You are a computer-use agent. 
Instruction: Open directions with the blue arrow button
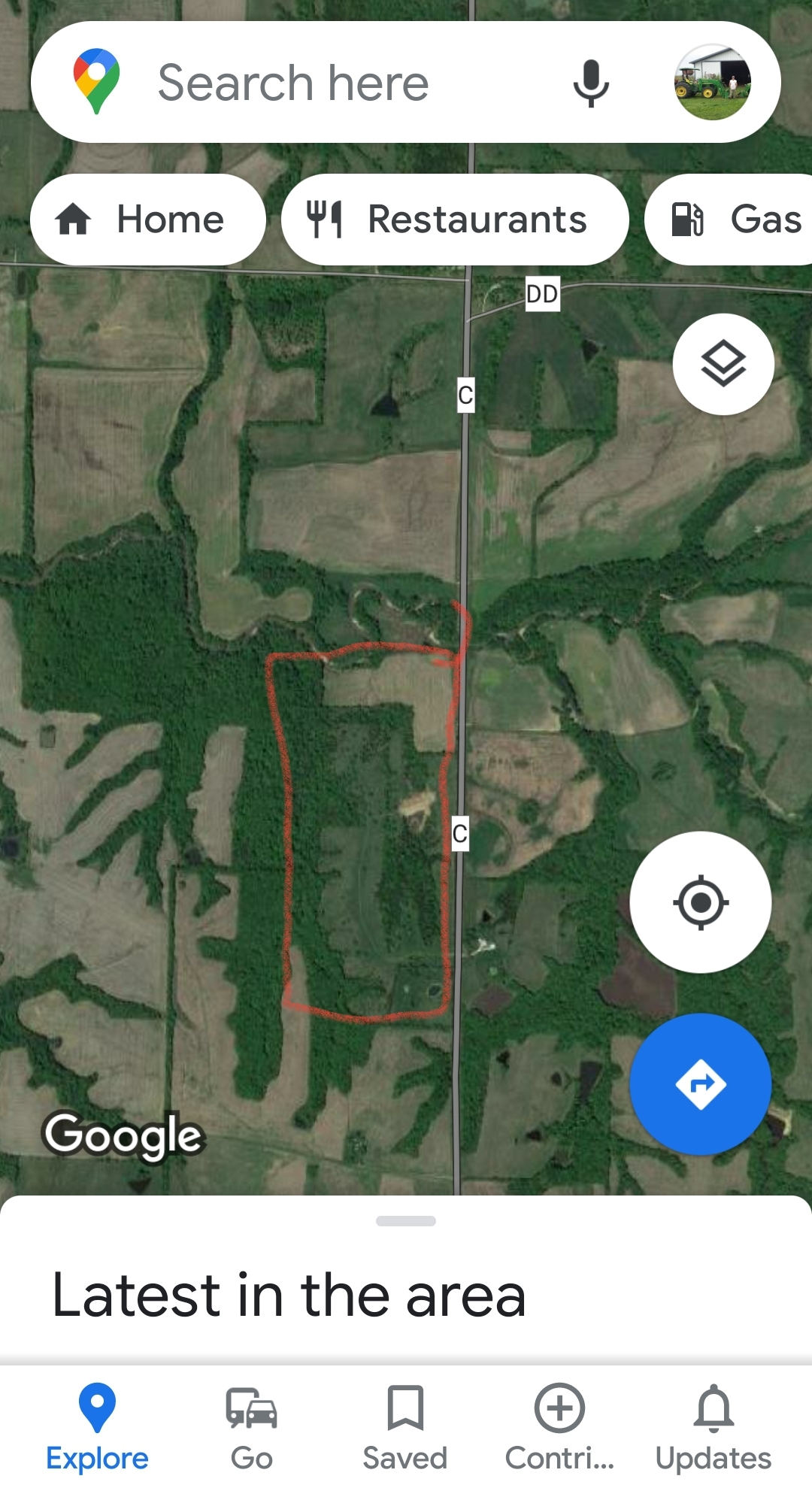(701, 1084)
